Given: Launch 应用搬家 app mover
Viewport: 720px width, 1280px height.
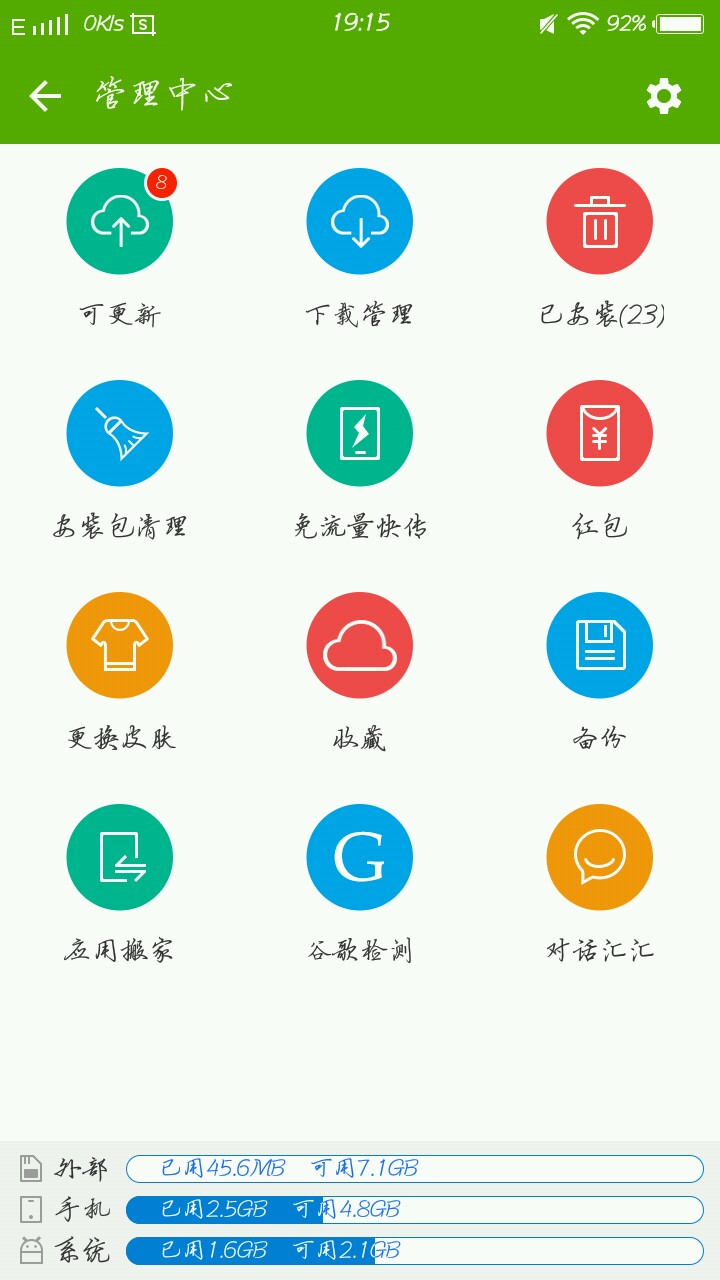Looking at the screenshot, I should (120, 857).
